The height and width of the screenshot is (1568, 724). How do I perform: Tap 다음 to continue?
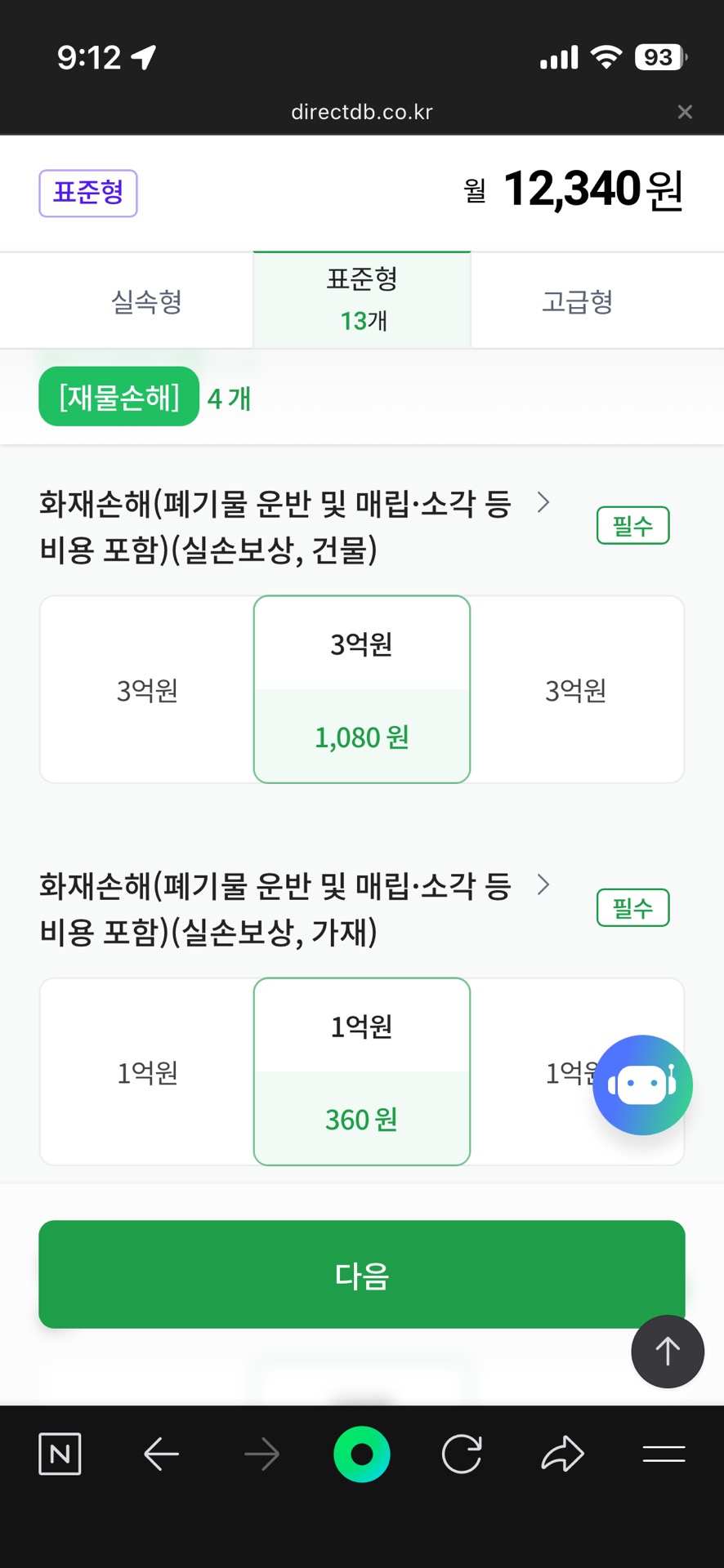362,1274
